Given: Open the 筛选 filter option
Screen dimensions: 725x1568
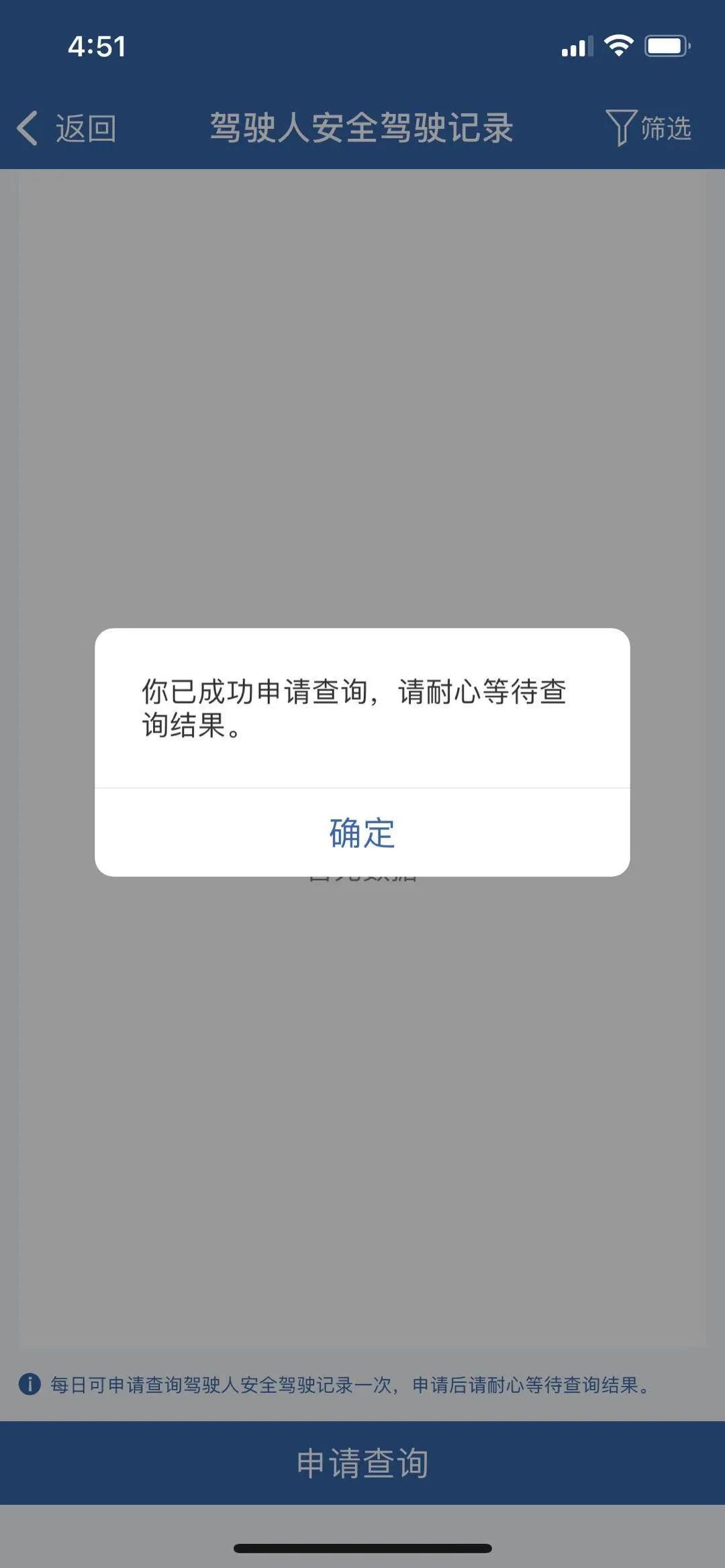Looking at the screenshot, I should [648, 127].
